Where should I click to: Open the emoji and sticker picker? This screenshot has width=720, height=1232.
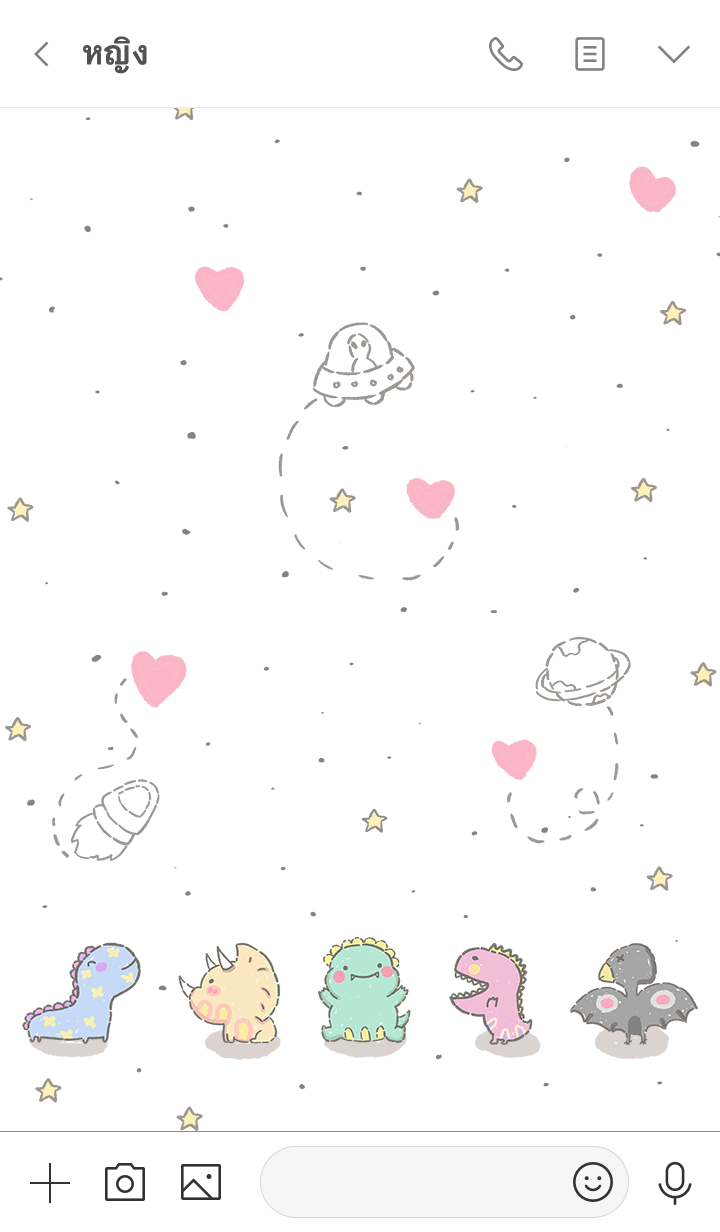592,1183
